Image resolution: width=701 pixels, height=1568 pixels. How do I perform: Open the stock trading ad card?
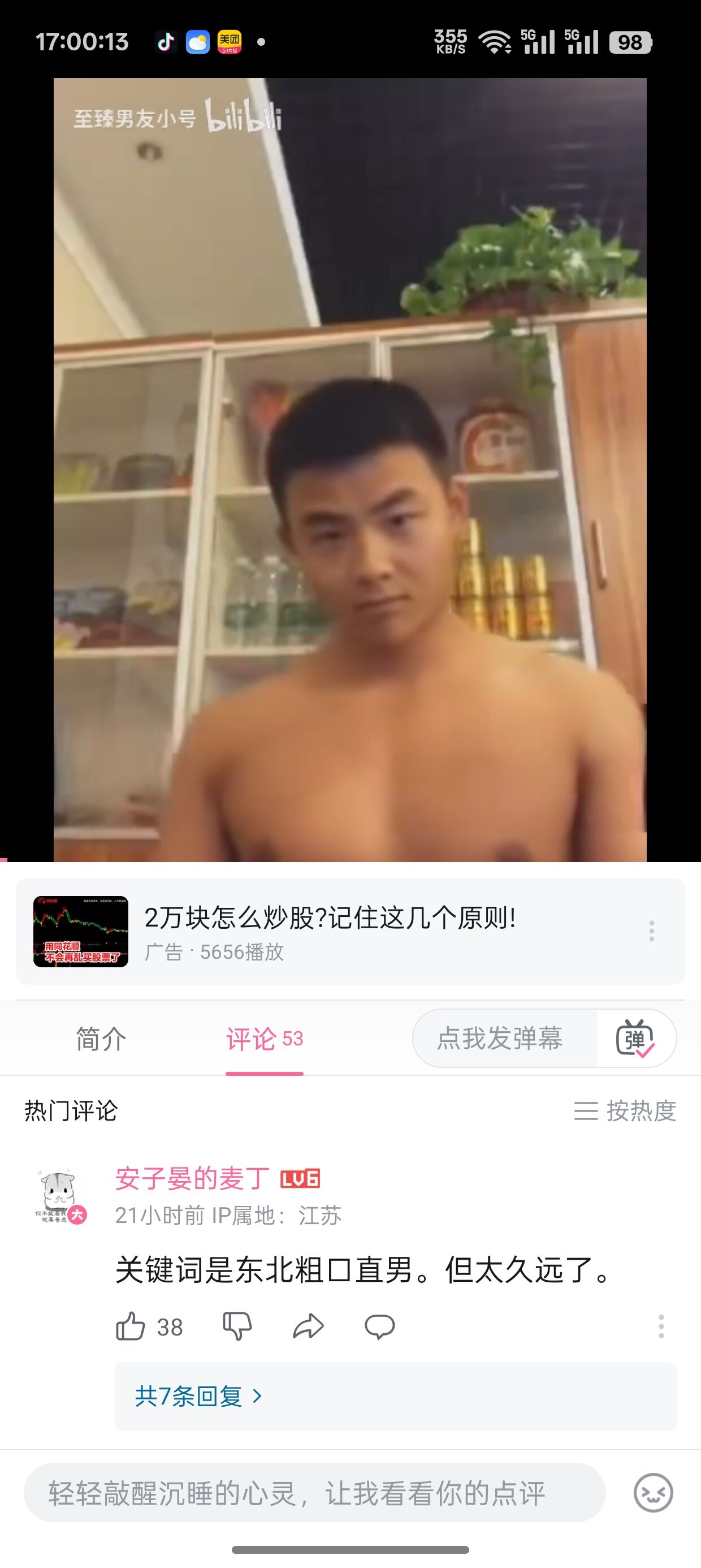(350, 931)
